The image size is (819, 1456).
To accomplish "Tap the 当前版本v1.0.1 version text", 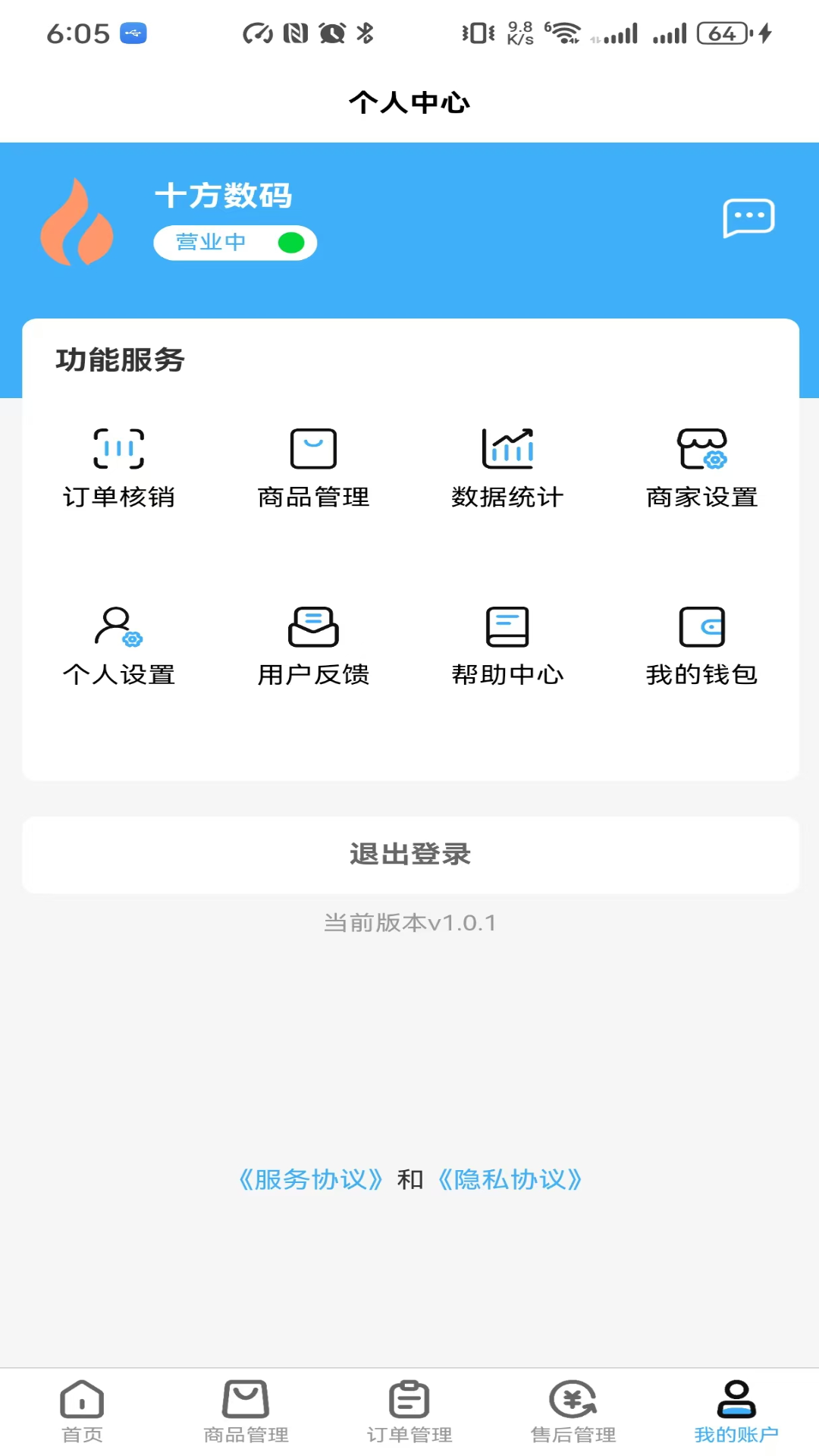I will 409,923.
